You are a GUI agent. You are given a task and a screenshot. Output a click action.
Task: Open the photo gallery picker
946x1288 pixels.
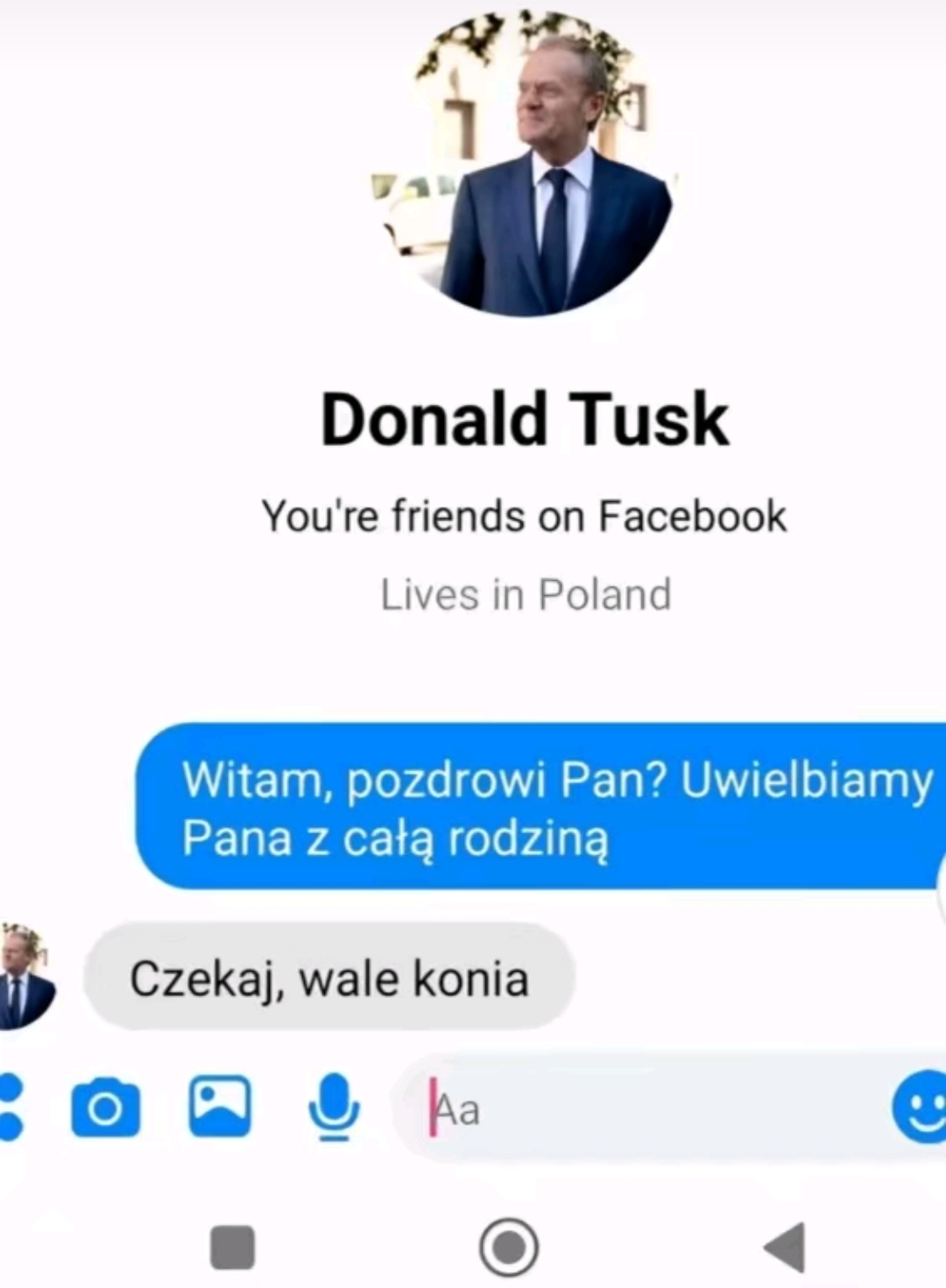coord(220,1107)
